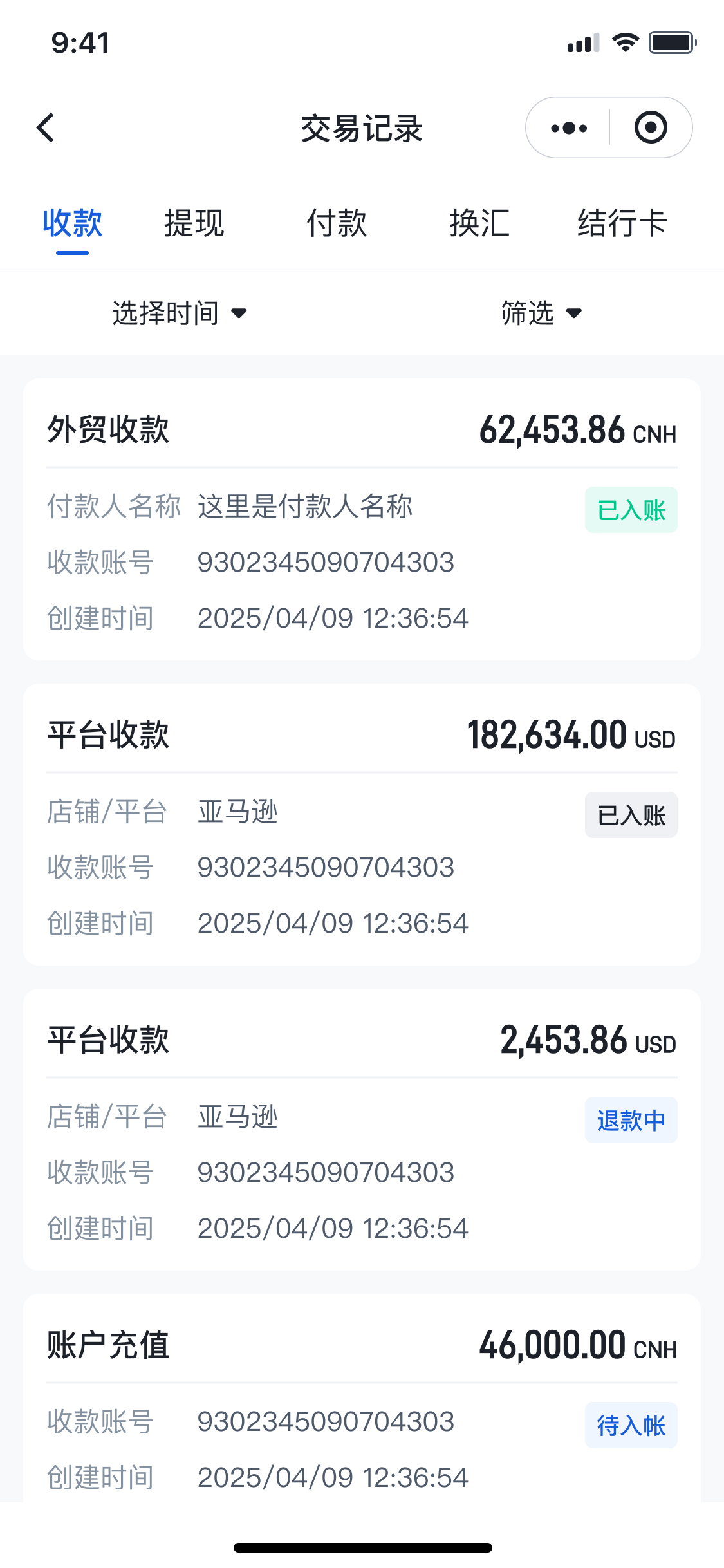Switch to the 换汇 tab
The image size is (724, 1568).
[x=479, y=223]
